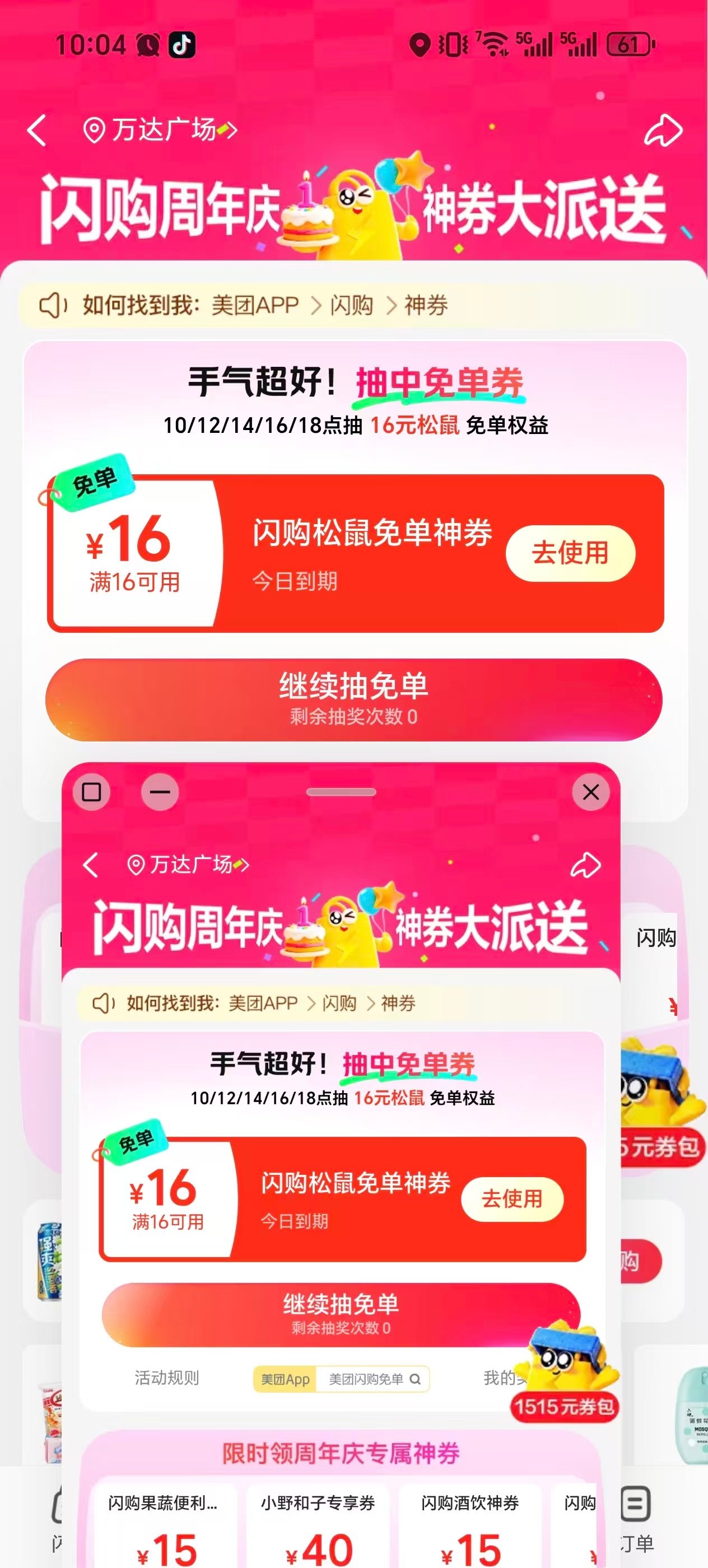Go back inside the floating window
The image size is (708, 1568).
click(91, 864)
